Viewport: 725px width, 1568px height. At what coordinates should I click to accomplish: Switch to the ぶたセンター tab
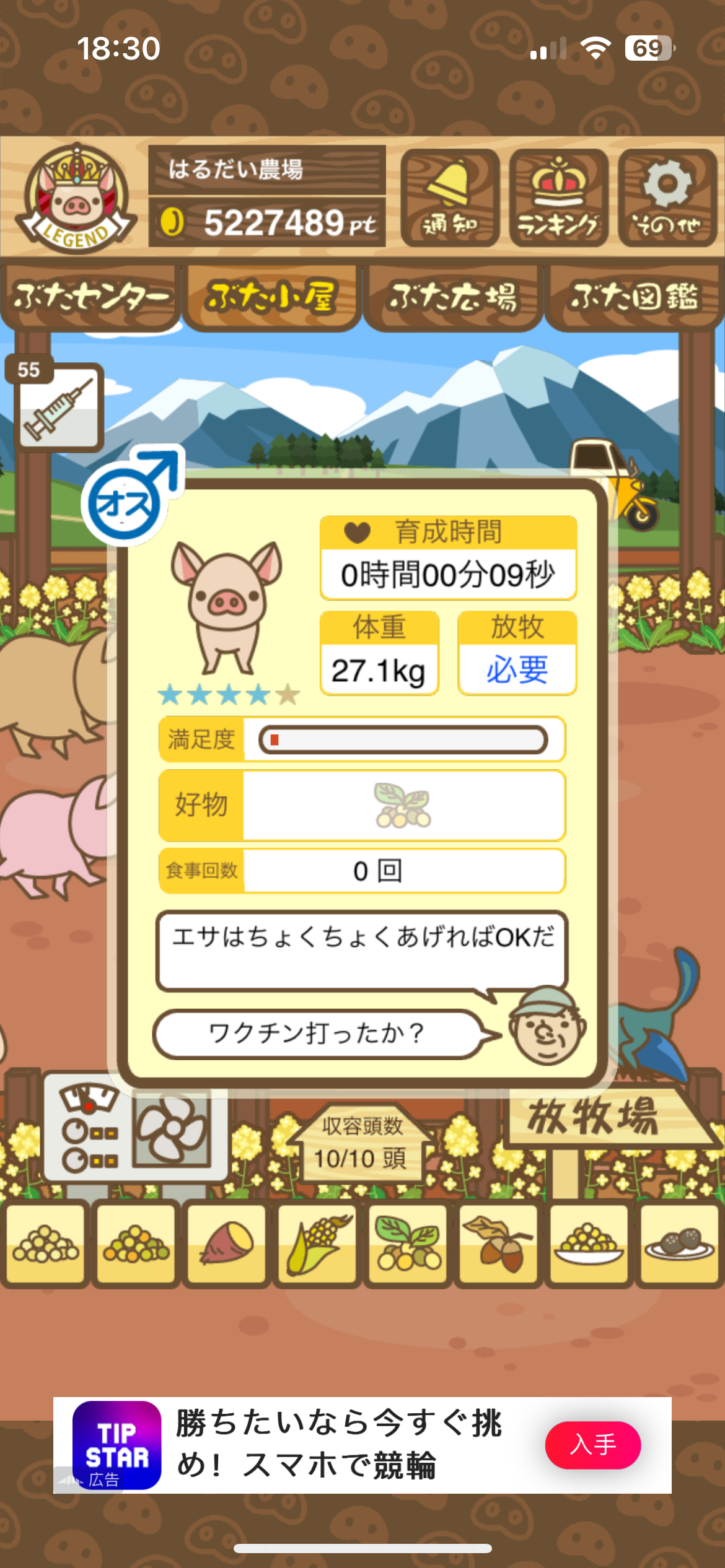point(90,298)
